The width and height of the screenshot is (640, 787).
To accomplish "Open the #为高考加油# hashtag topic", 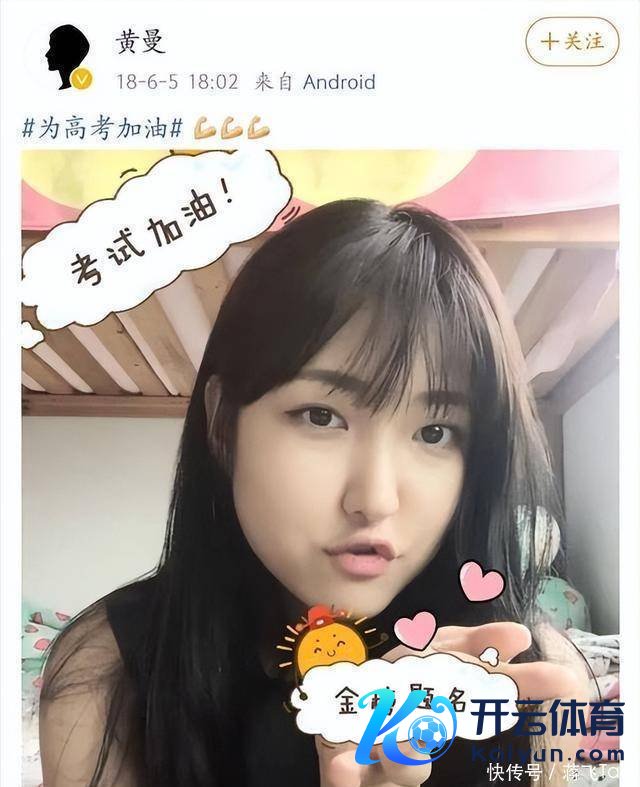I will click(x=103, y=128).
